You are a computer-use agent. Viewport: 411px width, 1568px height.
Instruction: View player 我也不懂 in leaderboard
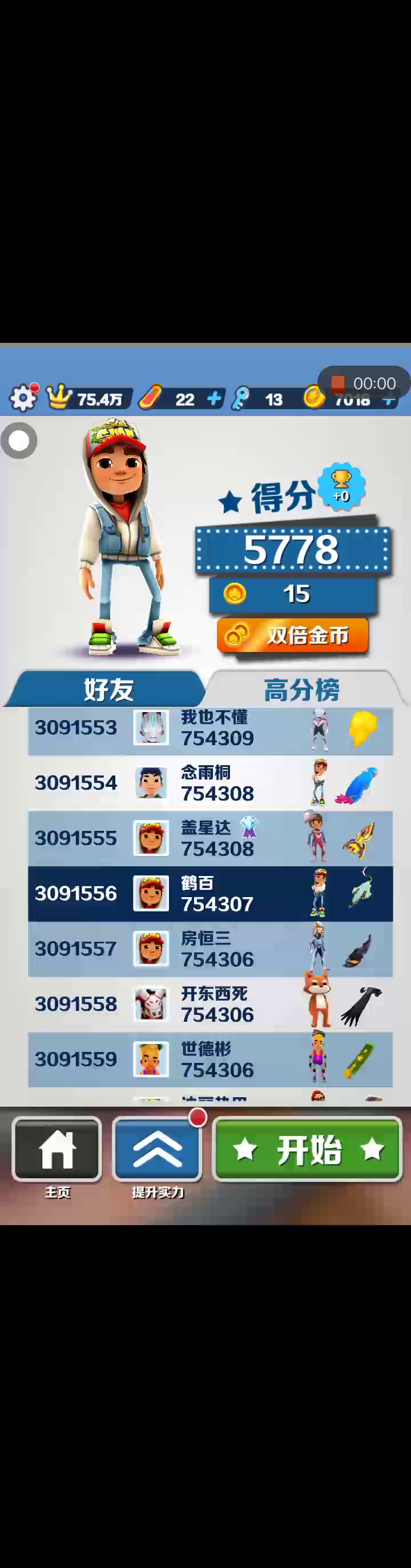coord(211,729)
